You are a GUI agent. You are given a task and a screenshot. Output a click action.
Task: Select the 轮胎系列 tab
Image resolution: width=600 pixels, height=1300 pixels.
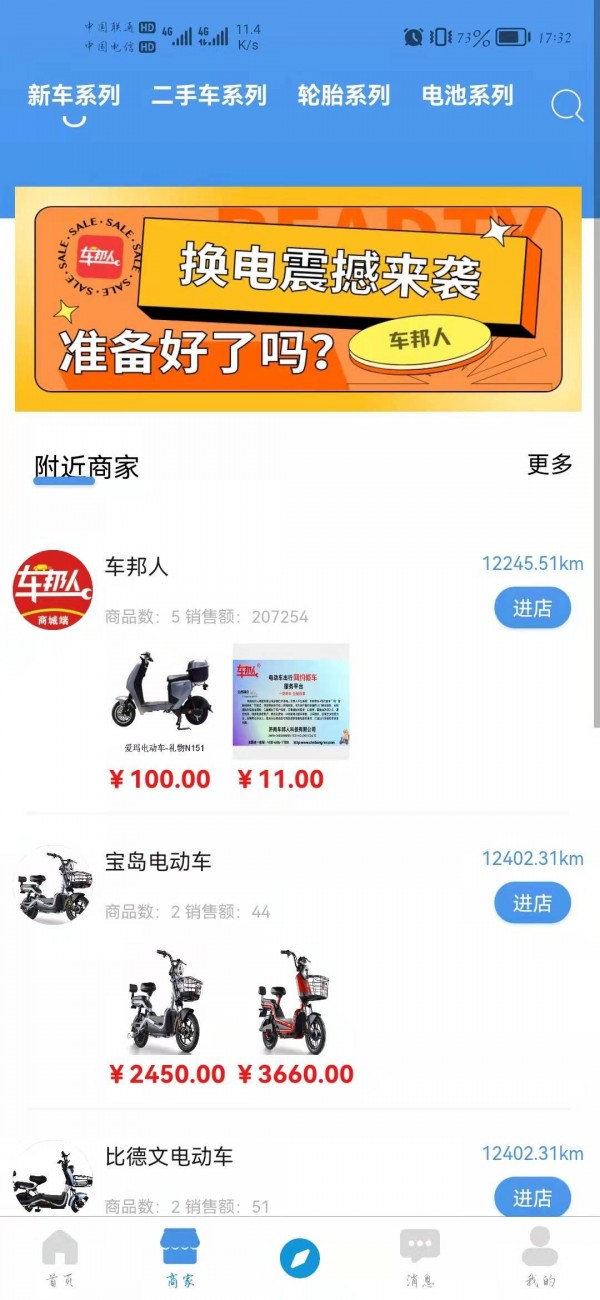click(343, 96)
